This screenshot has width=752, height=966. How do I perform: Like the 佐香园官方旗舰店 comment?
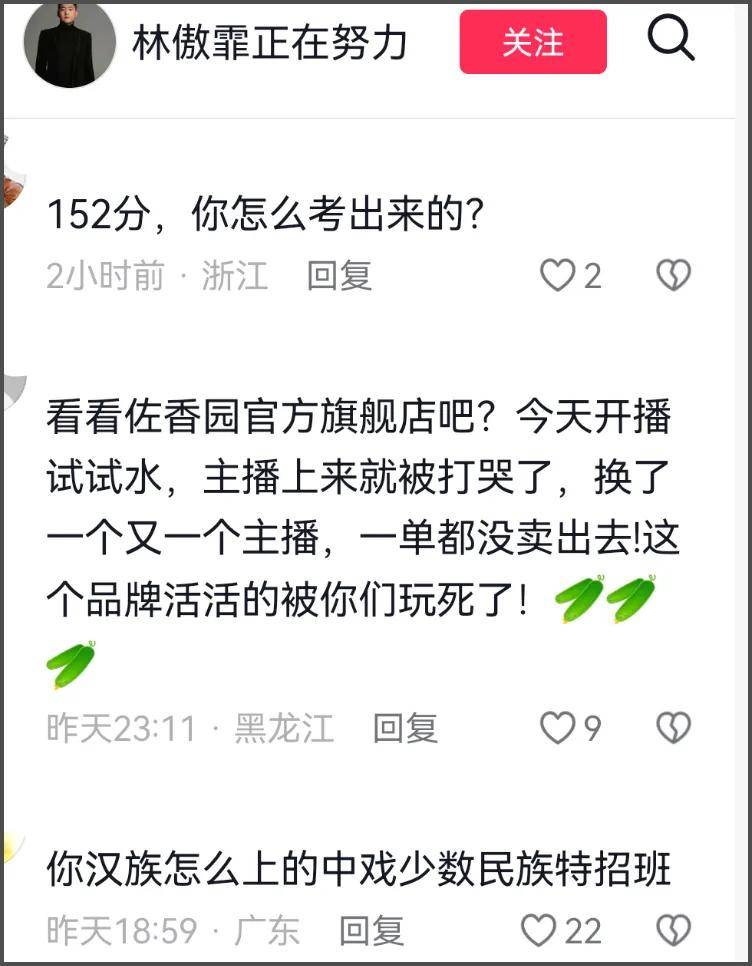(558, 728)
